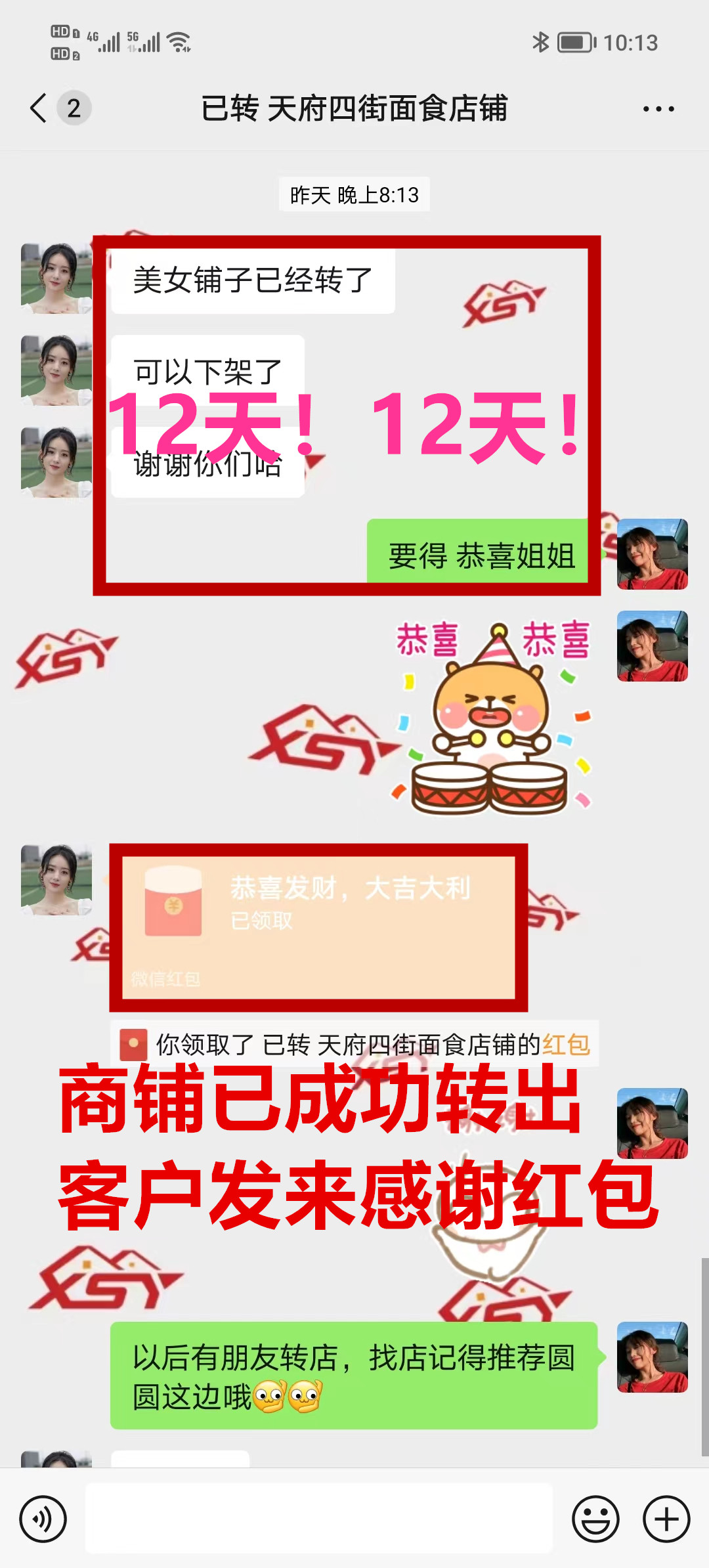Switch to voice message input
Image resolution: width=709 pixels, height=1568 pixels.
(43, 1519)
